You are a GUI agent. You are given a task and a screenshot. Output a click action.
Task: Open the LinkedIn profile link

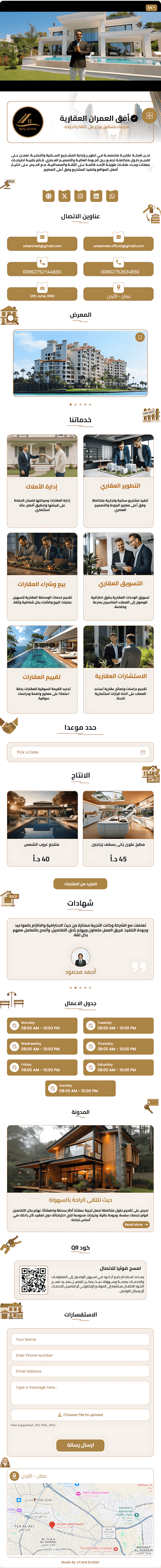point(96,196)
